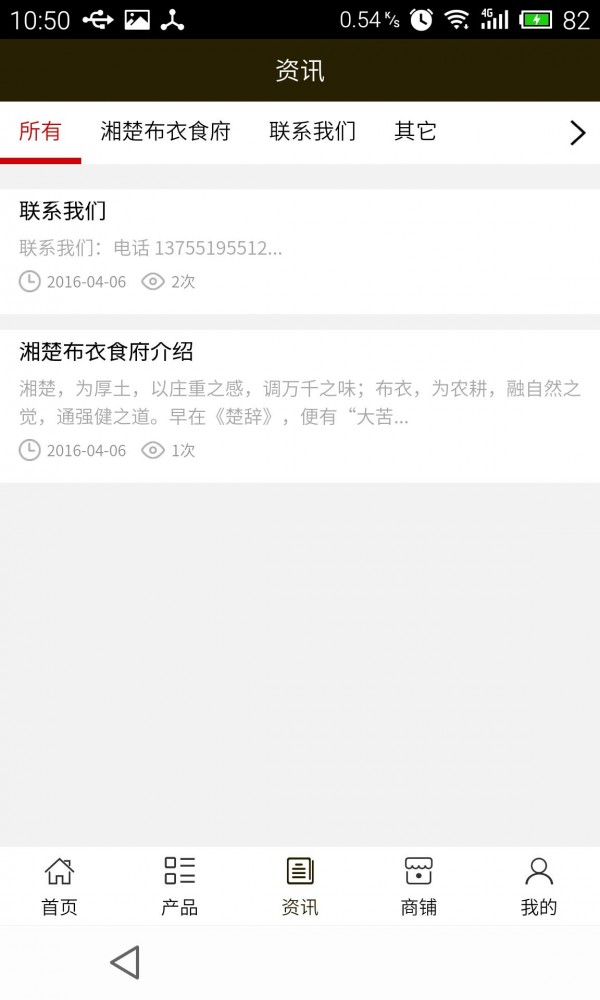The image size is (600, 1000).
Task: Select the 湘楚布衣食府 category tab
Action: tap(166, 132)
